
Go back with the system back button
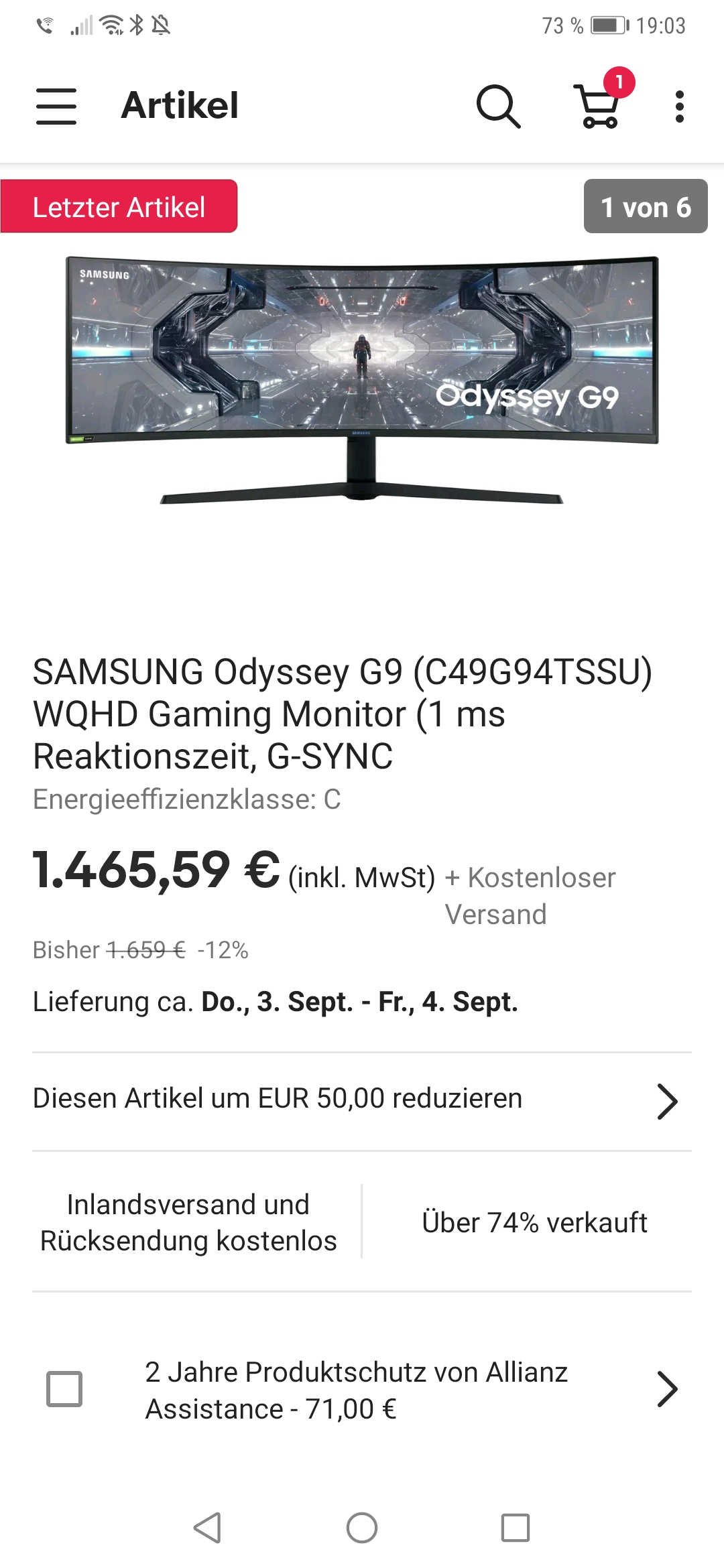tap(207, 1528)
